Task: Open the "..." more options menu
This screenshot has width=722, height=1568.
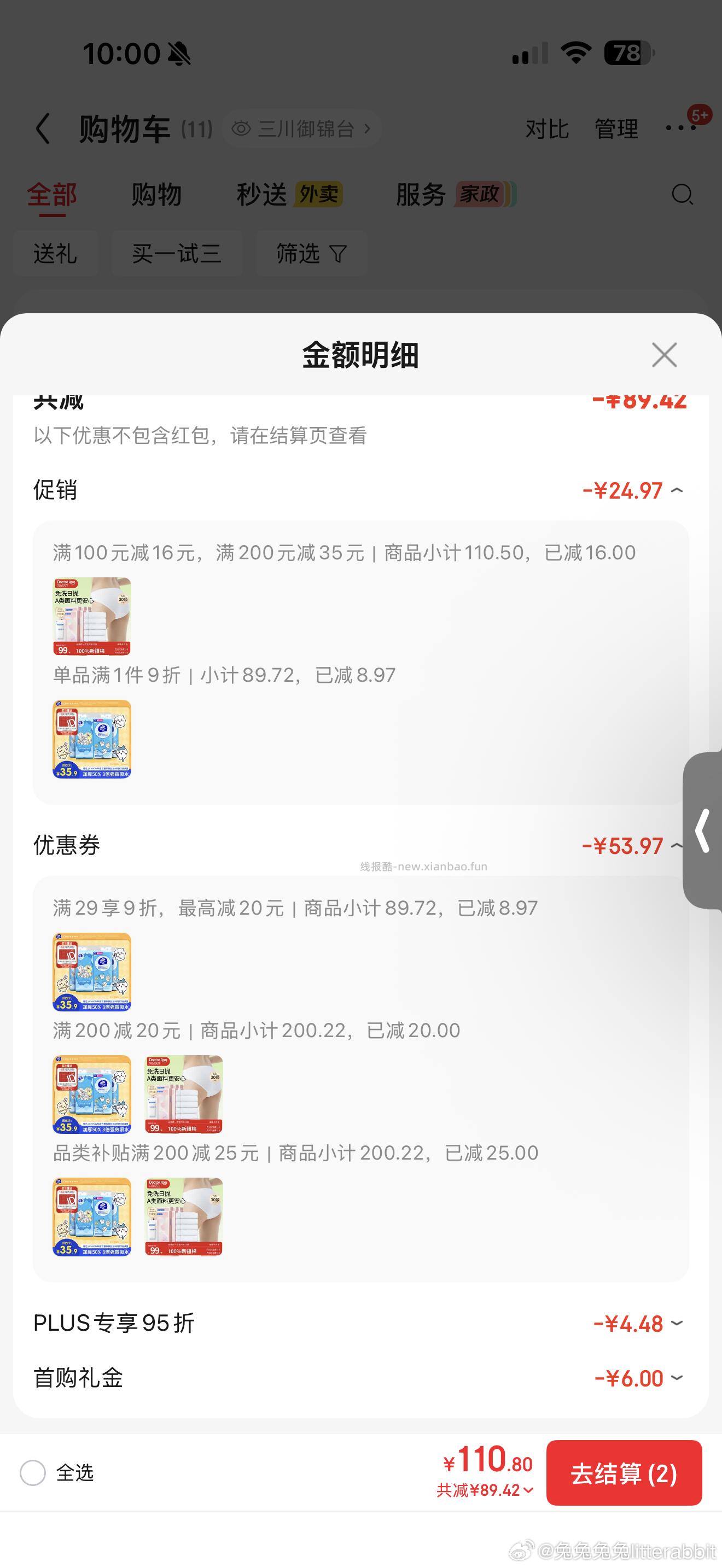Action: (x=680, y=128)
